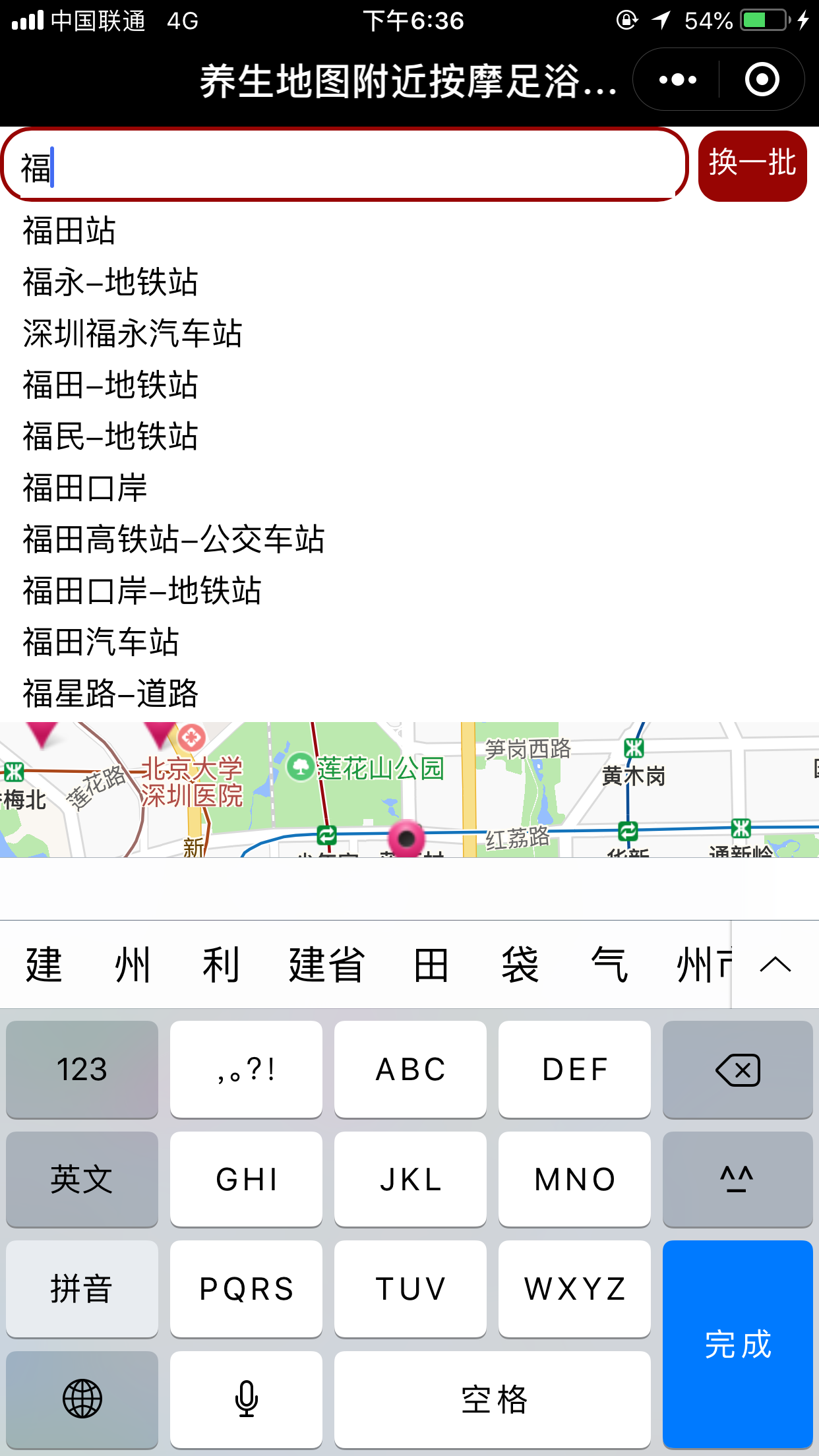Tap the blue 完成 key
This screenshot has width=819, height=1456.
tap(737, 1344)
